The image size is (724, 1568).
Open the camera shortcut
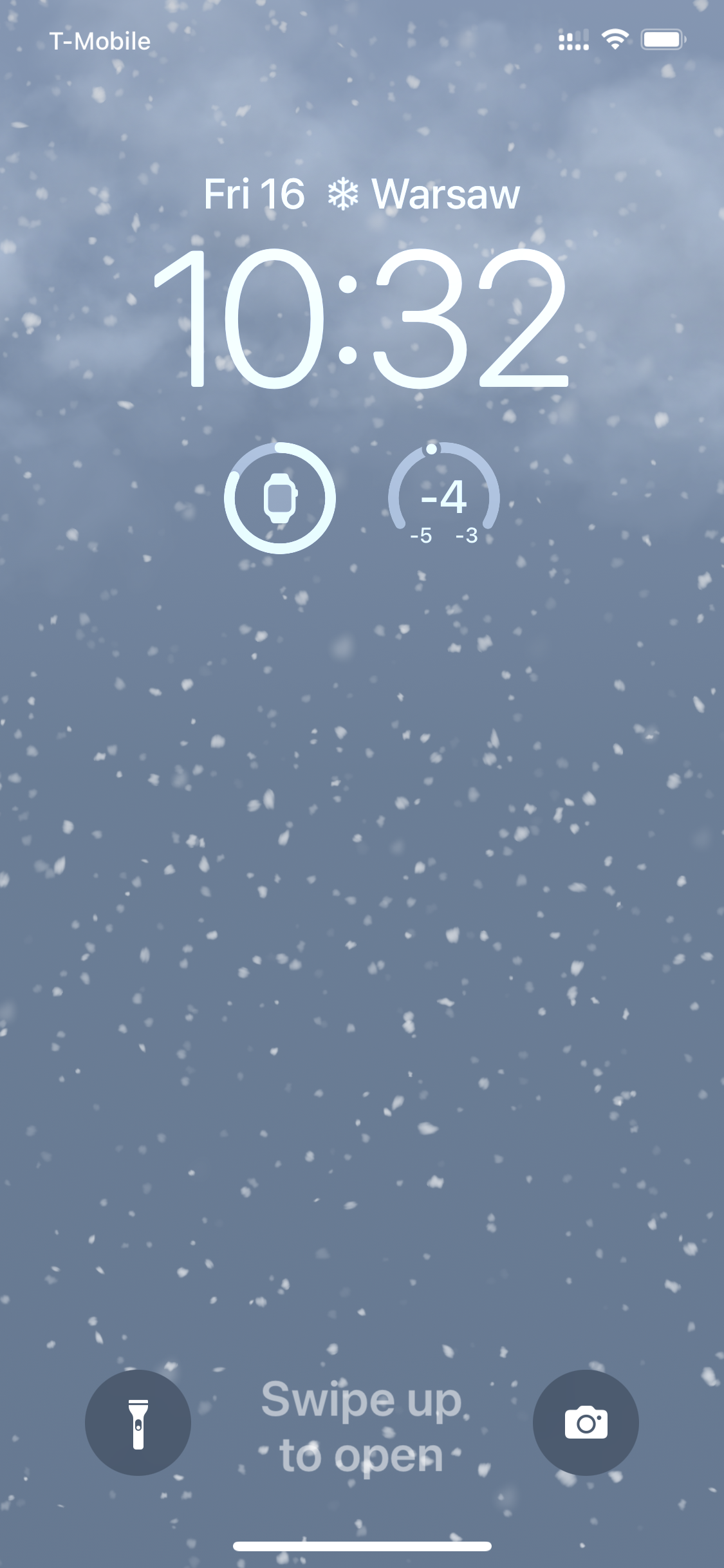[586, 1423]
